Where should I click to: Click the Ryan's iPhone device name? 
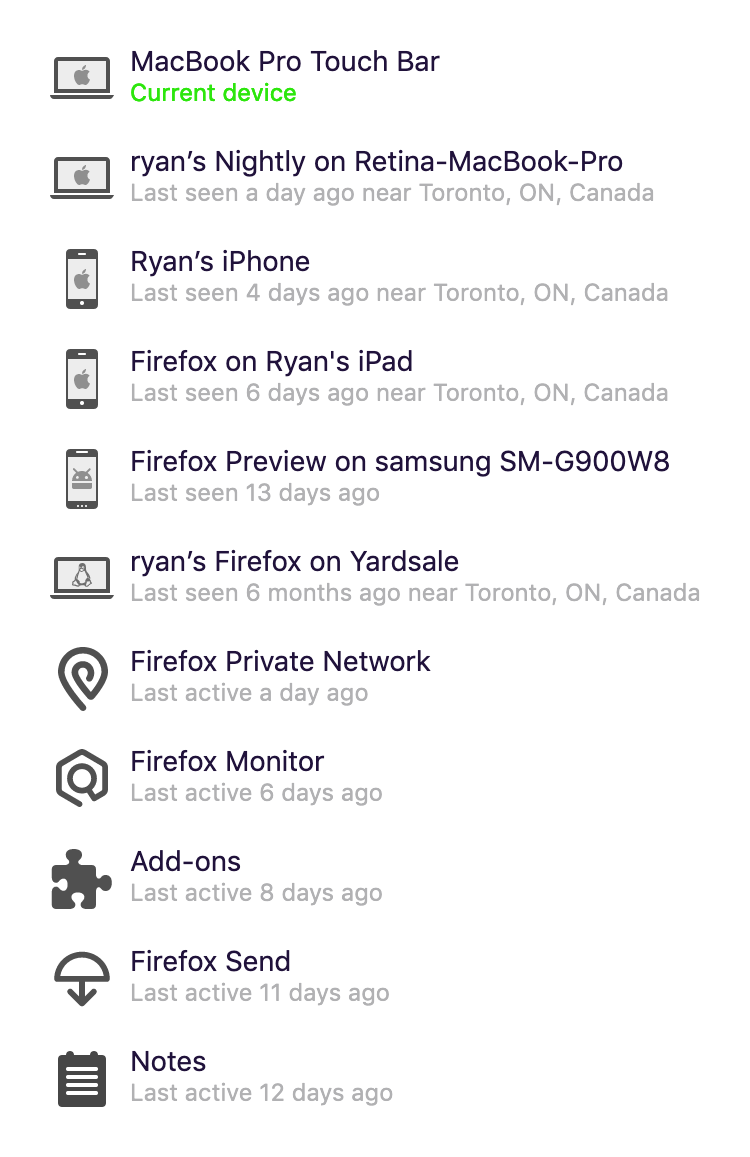coord(220,261)
